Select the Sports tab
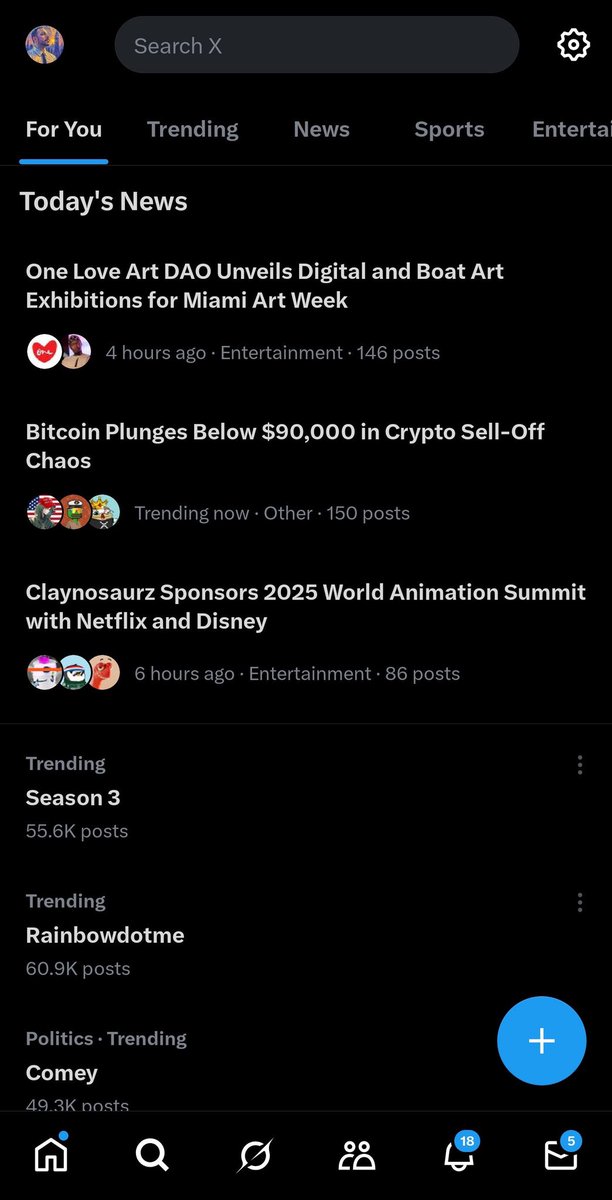The image size is (612, 1200). tap(449, 129)
